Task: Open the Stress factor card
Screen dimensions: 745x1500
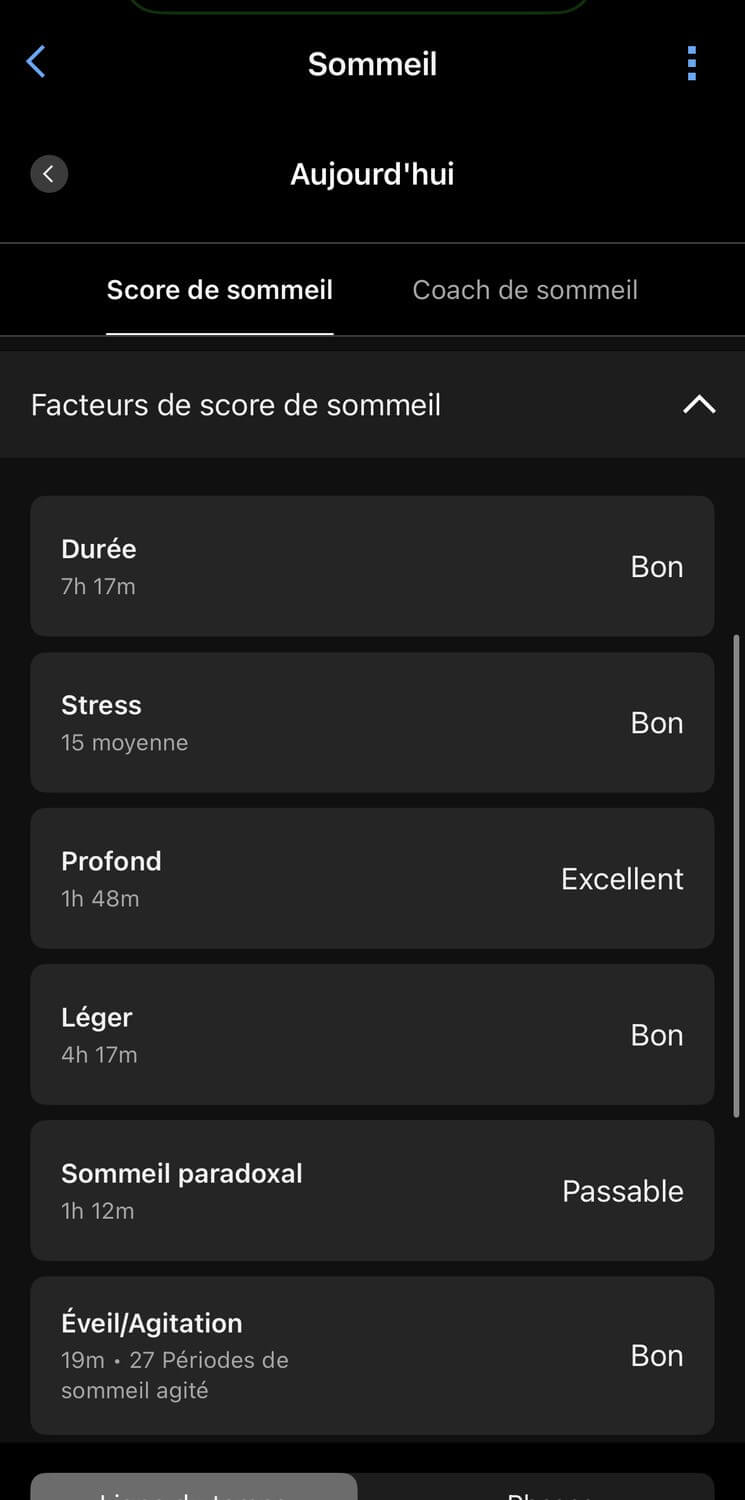Action: (372, 722)
